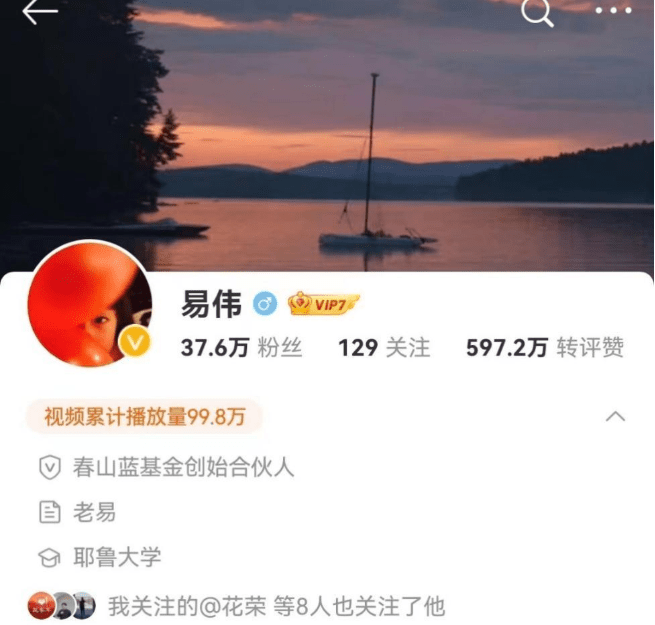Go back with the arrow icon
The width and height of the screenshot is (655, 625).
coord(40,12)
